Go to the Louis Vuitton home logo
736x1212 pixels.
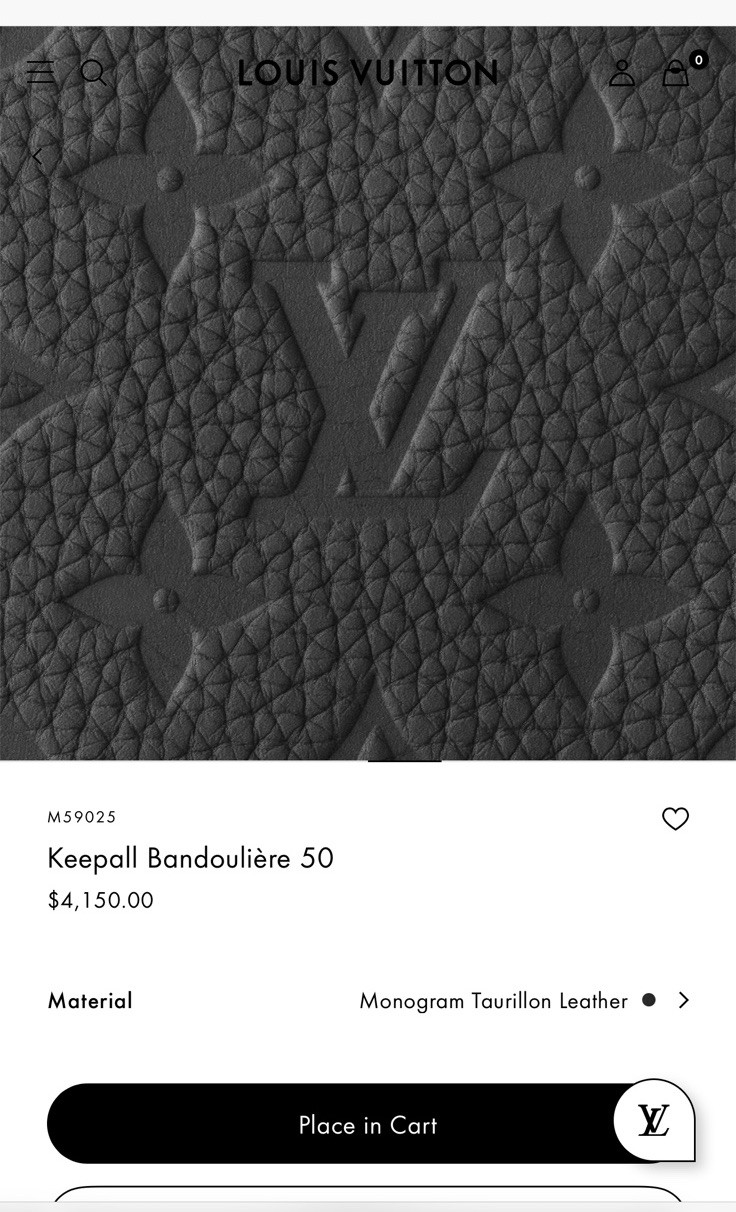click(367, 73)
